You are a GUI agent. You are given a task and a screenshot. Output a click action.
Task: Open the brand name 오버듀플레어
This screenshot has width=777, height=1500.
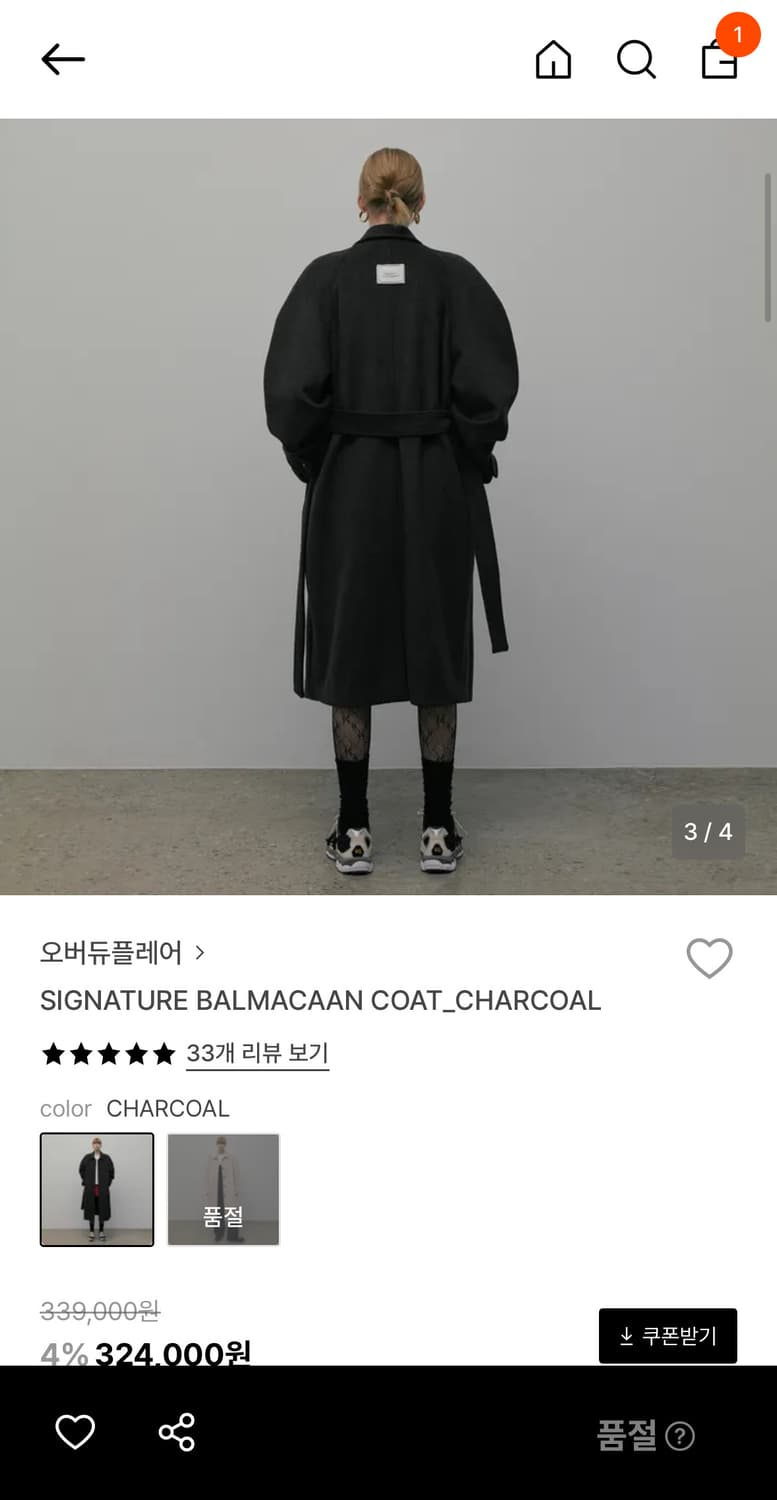click(110, 954)
